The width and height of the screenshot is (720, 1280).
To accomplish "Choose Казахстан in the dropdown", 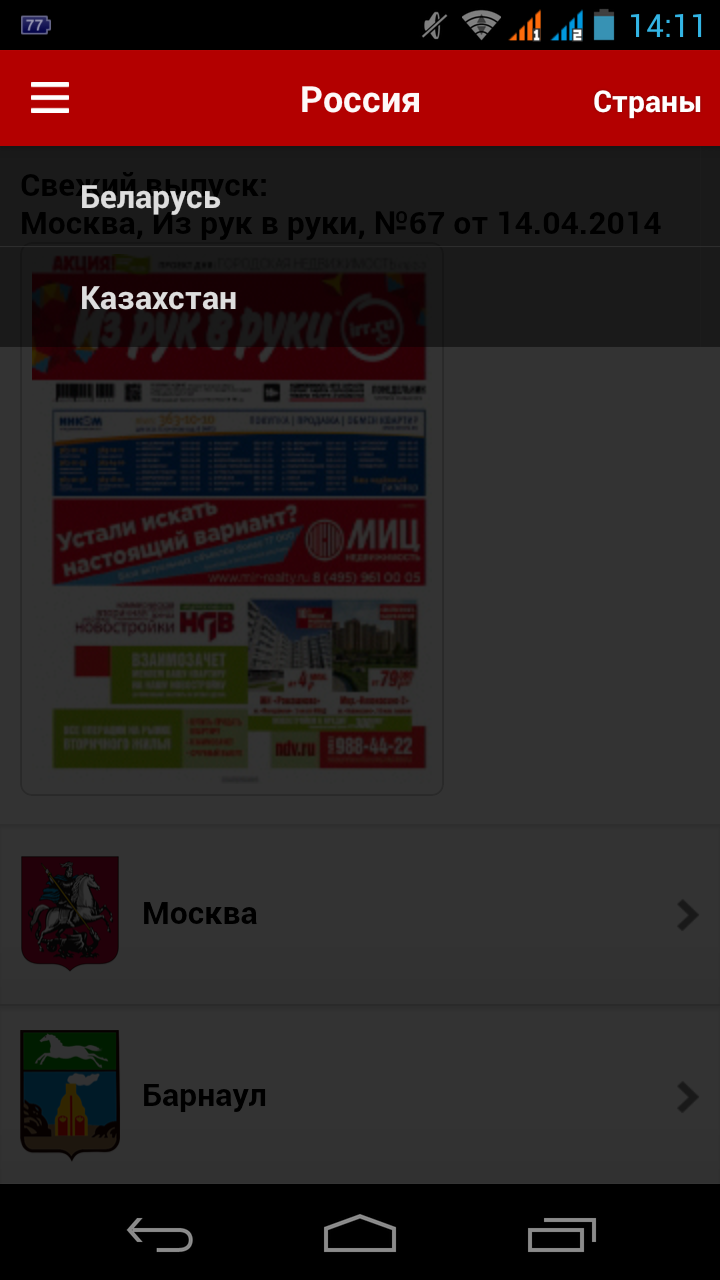I will point(158,298).
